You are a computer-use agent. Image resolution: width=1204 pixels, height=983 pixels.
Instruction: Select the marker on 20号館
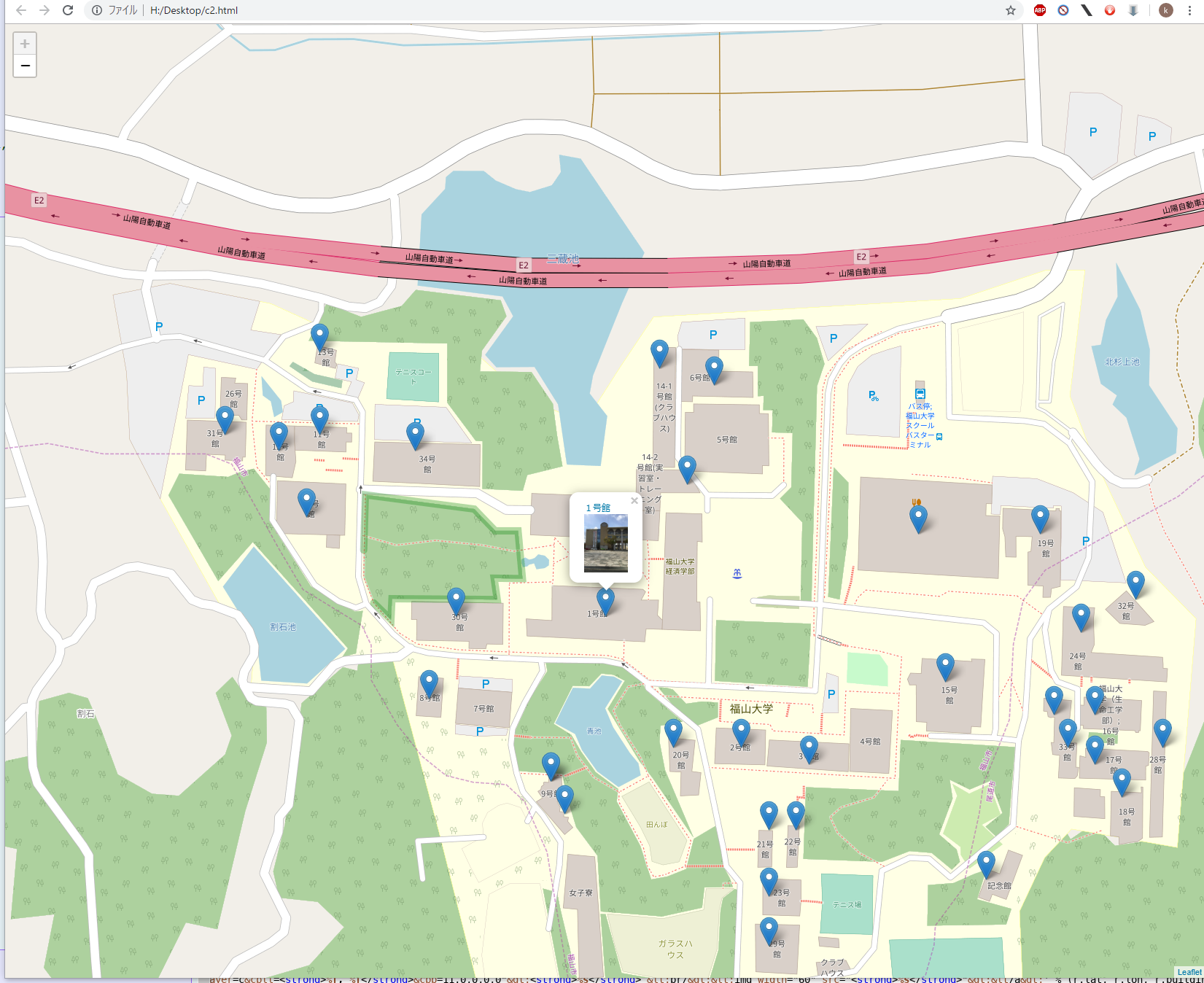point(673,731)
